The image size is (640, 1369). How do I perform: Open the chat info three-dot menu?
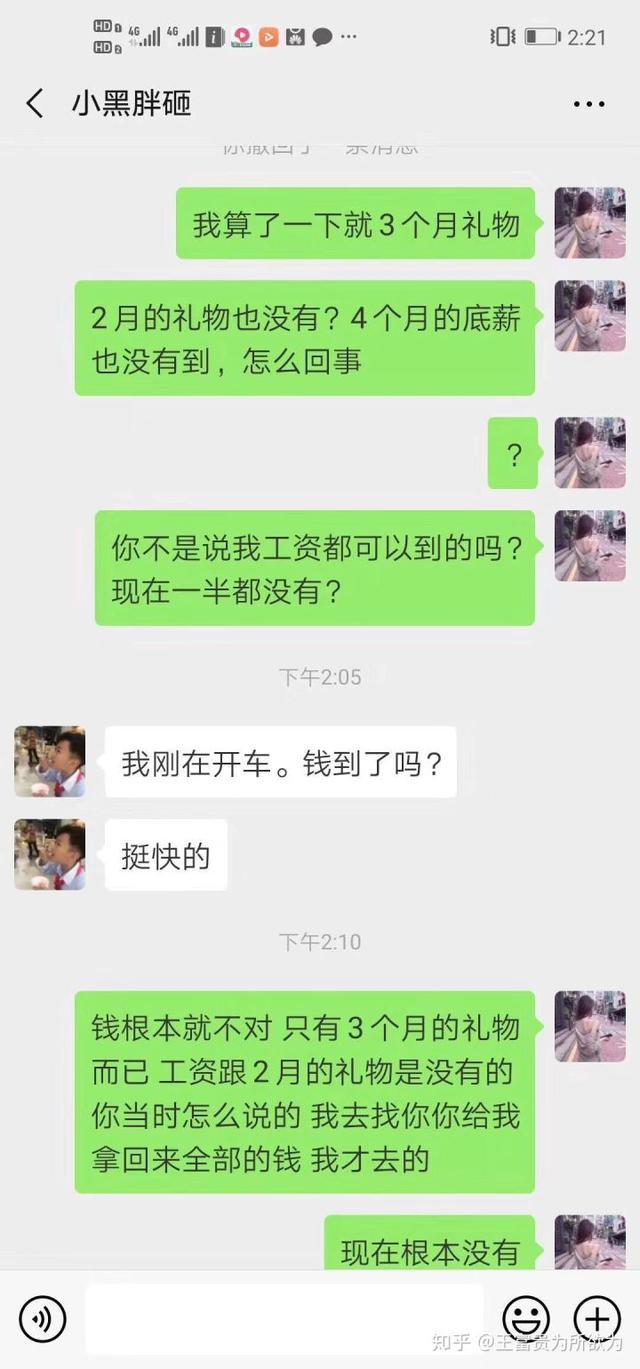tap(588, 104)
